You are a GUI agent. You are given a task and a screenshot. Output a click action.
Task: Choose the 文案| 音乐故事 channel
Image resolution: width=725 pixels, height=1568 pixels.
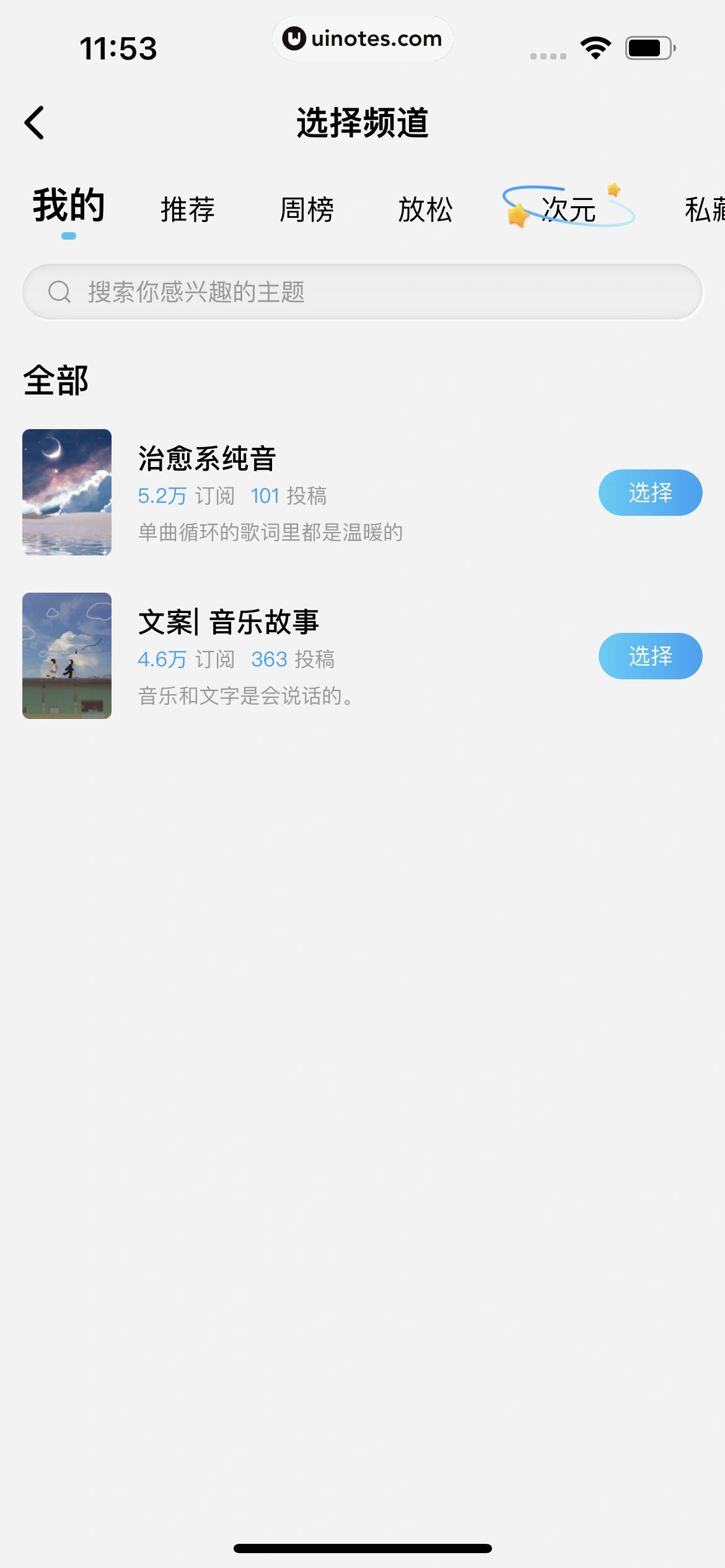pos(649,656)
